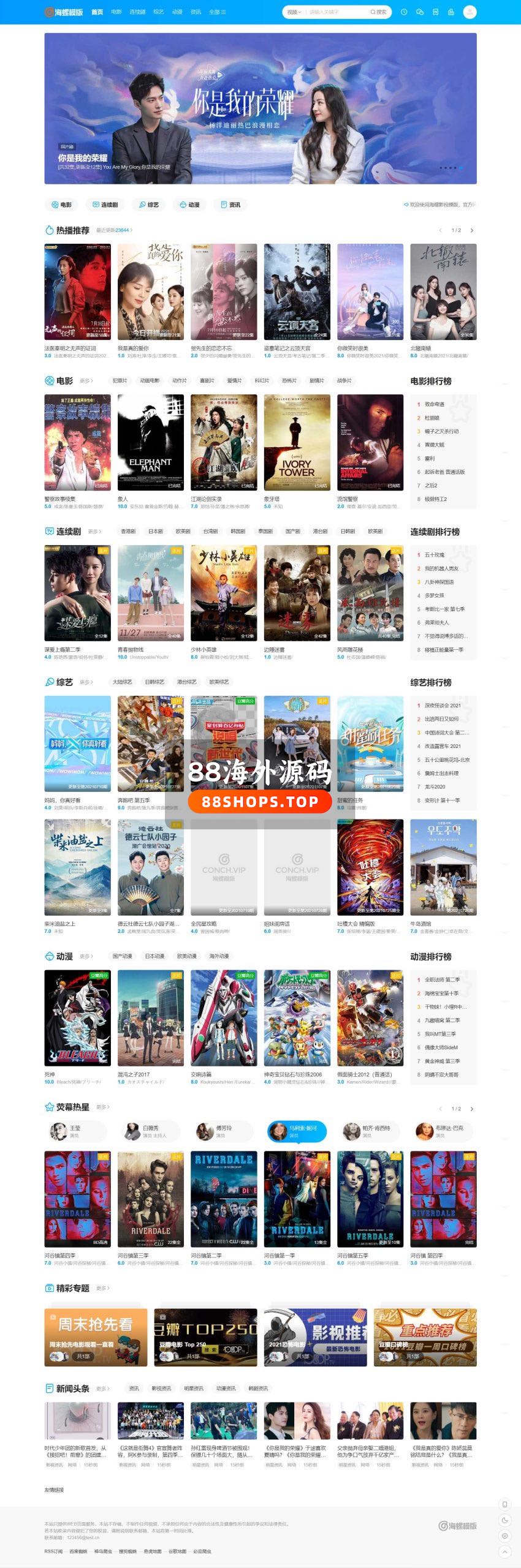Image resolution: width=521 pixels, height=1568 pixels.
Task: Filter news by 明星资讯
Action: coord(194,1389)
